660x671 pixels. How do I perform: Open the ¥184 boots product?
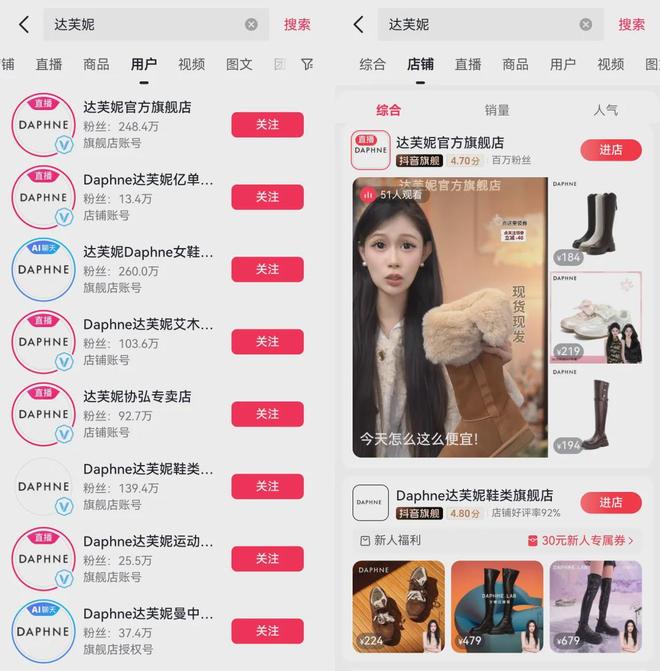click(596, 222)
